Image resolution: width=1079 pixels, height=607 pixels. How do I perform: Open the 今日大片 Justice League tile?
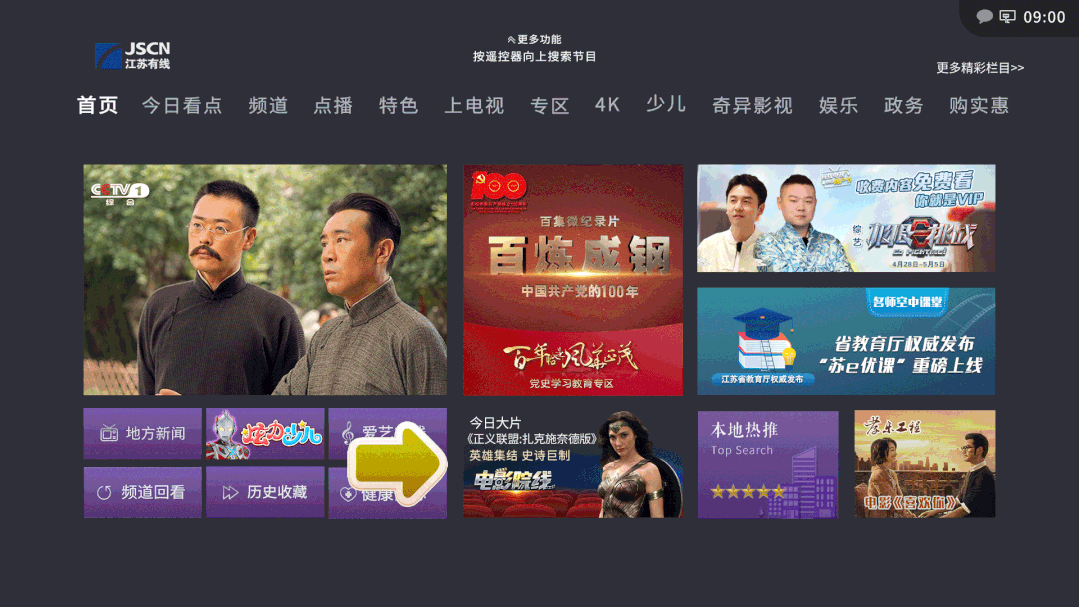(x=573, y=464)
